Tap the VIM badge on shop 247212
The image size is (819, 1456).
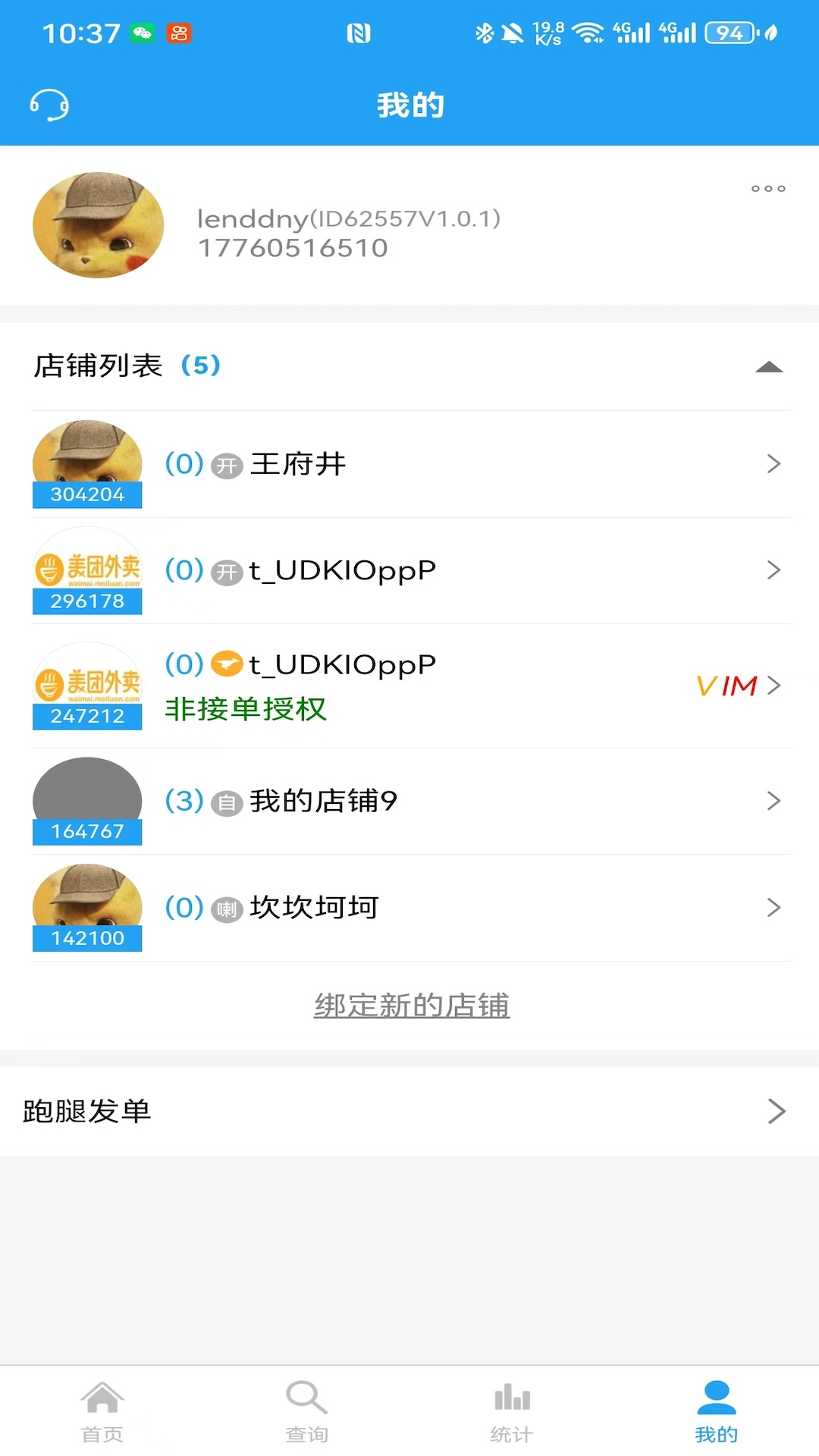(x=726, y=685)
